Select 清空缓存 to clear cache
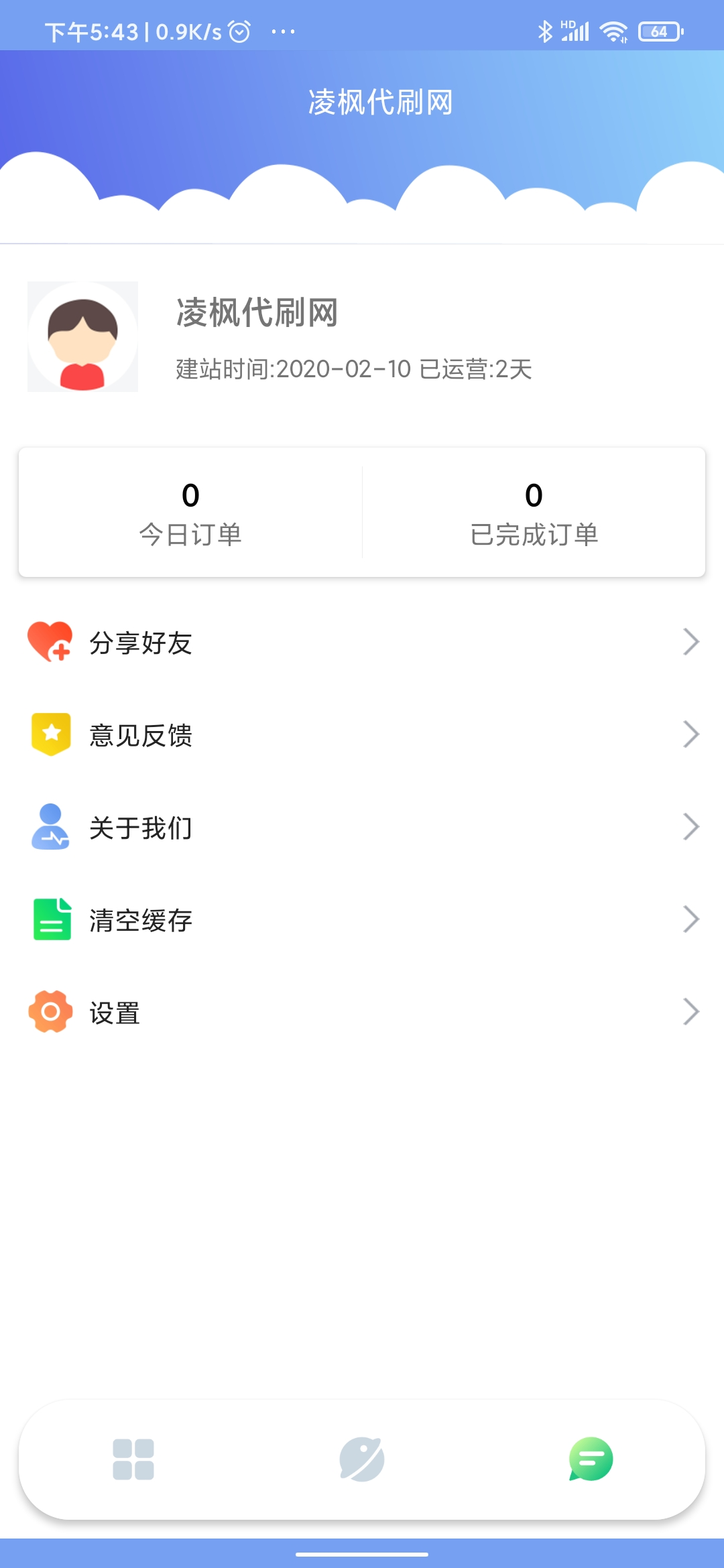The image size is (724, 1568). [x=362, y=920]
